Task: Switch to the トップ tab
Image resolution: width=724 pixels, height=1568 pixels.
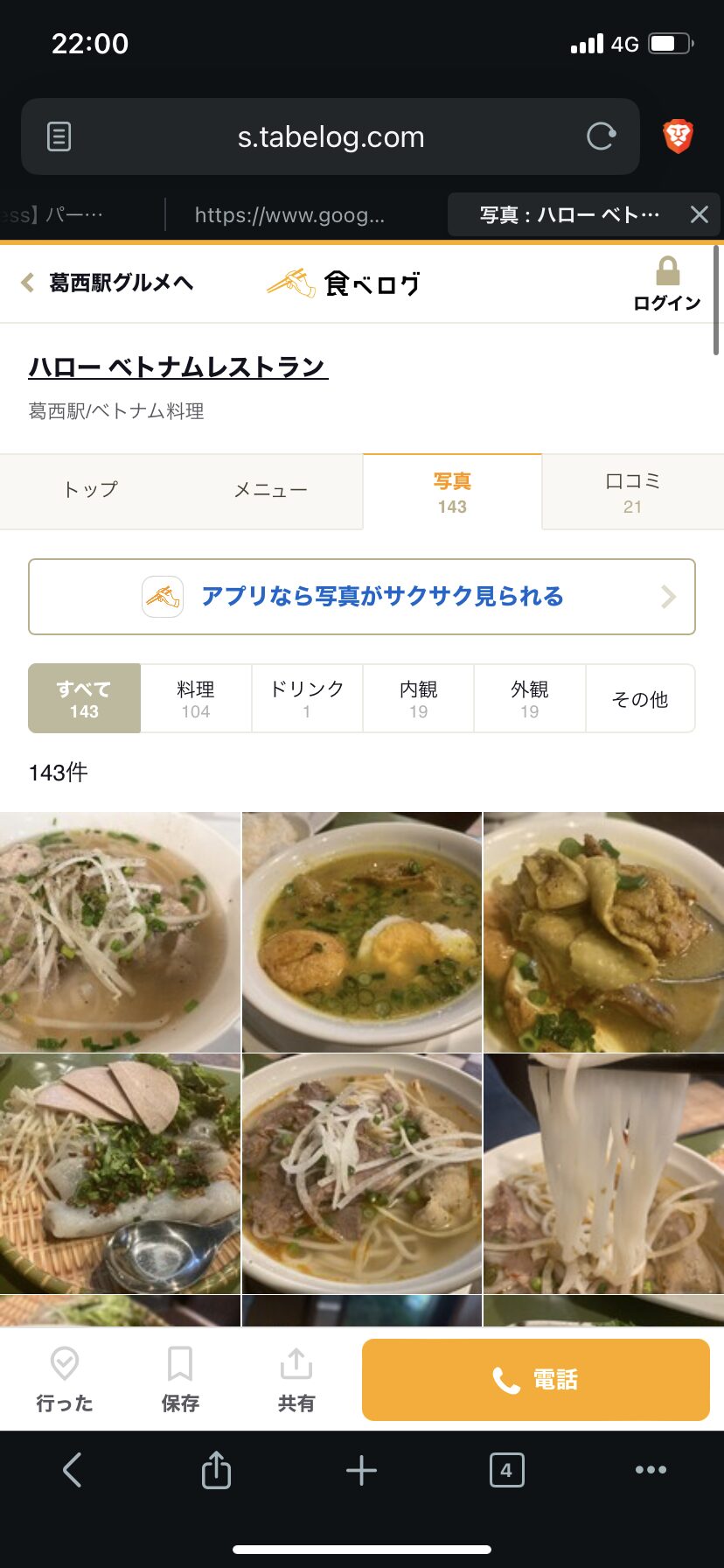Action: [90, 490]
